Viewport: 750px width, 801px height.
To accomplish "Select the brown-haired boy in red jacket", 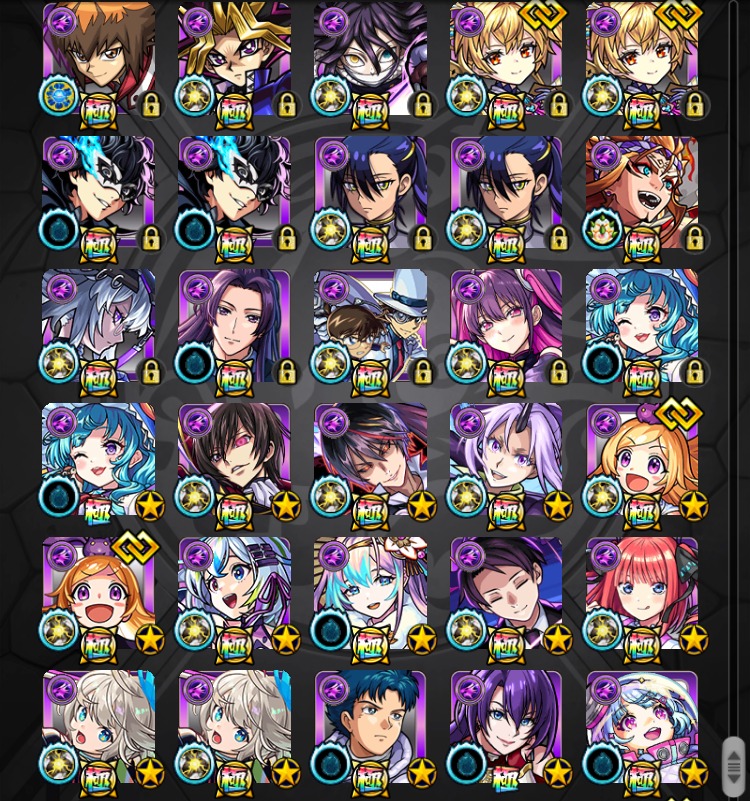I will click(99, 57).
